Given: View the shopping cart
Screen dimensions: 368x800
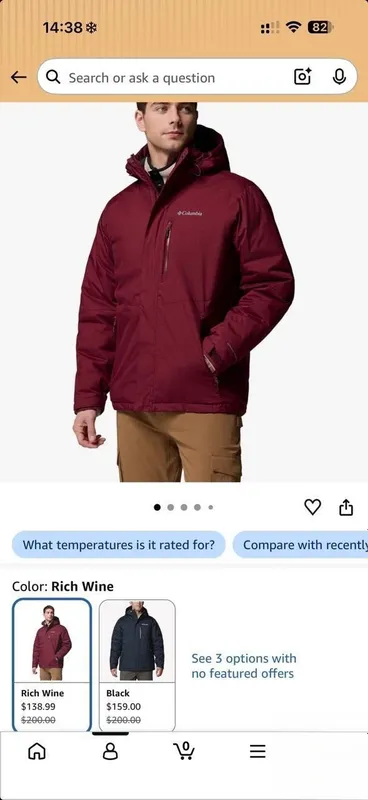Looking at the screenshot, I should pyautogui.click(x=184, y=751).
